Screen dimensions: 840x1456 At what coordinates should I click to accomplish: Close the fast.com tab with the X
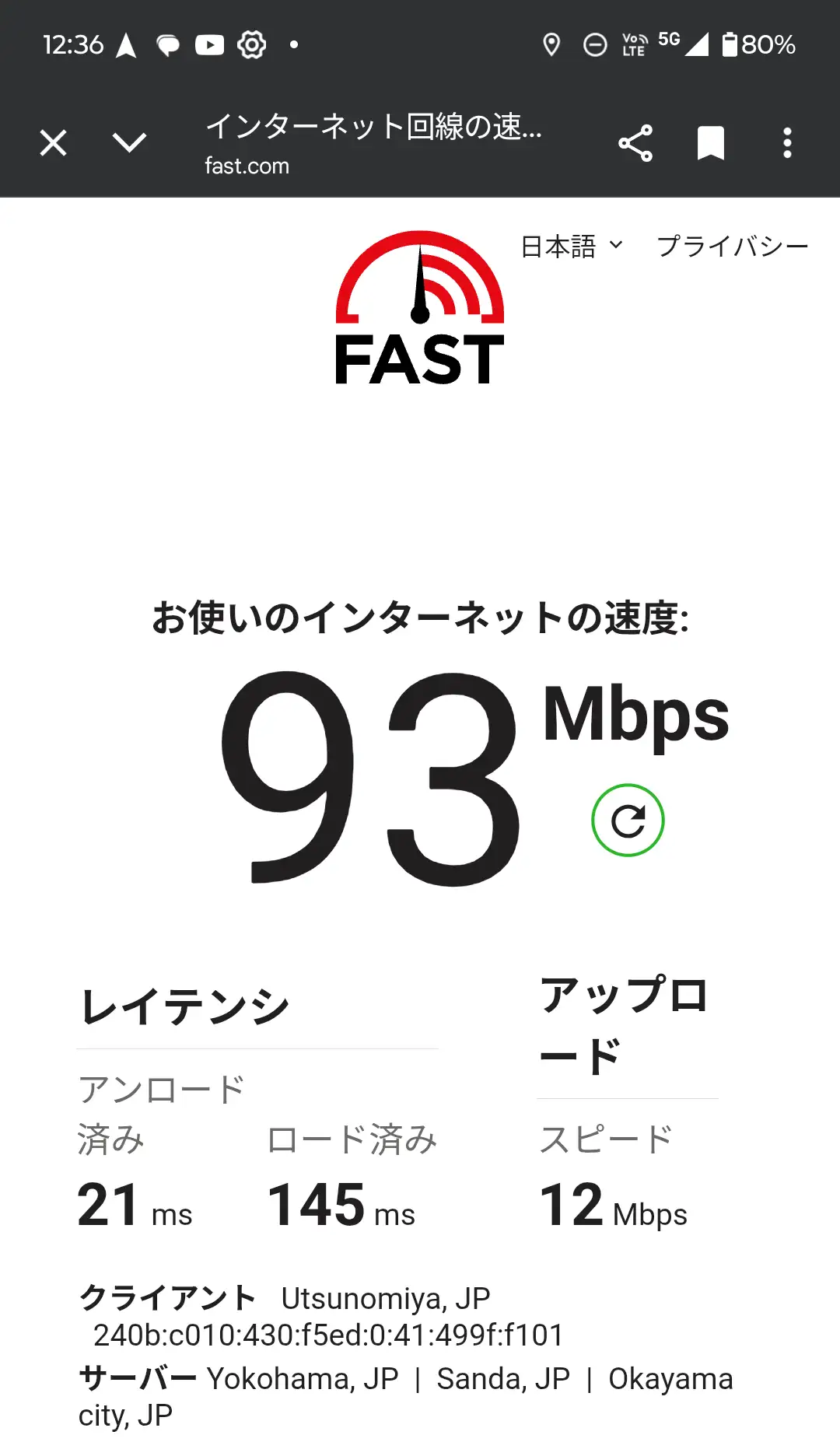[x=52, y=142]
